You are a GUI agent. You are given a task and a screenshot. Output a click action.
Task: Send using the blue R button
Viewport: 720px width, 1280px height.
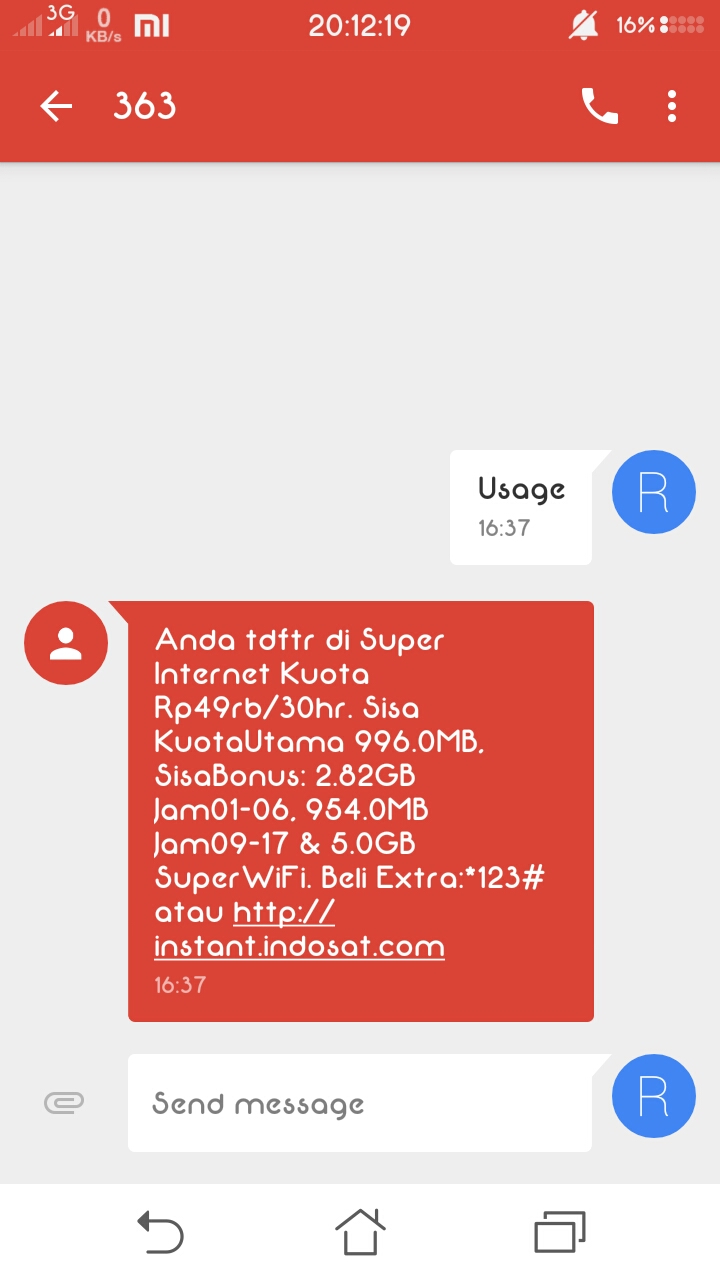click(x=653, y=1096)
